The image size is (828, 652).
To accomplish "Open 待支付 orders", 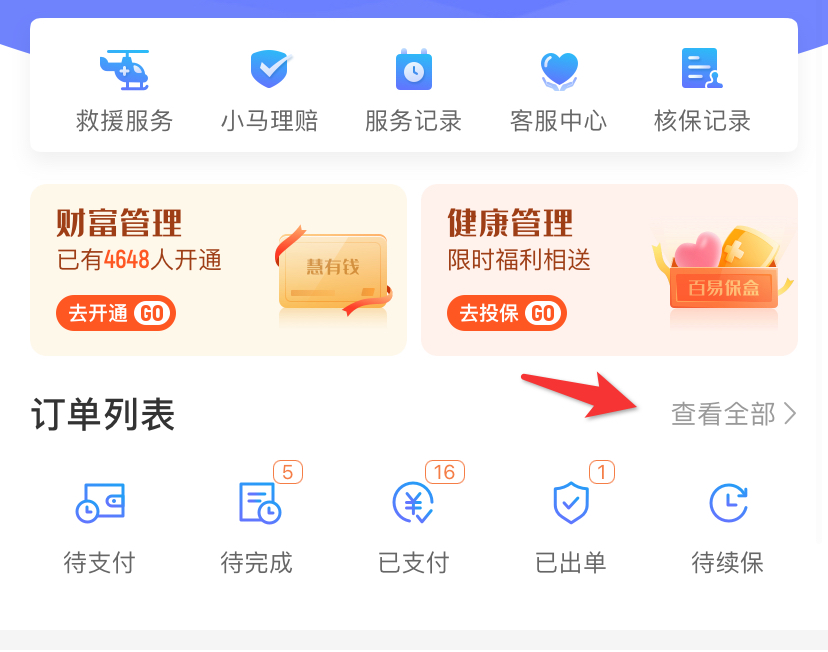I will click(x=100, y=525).
